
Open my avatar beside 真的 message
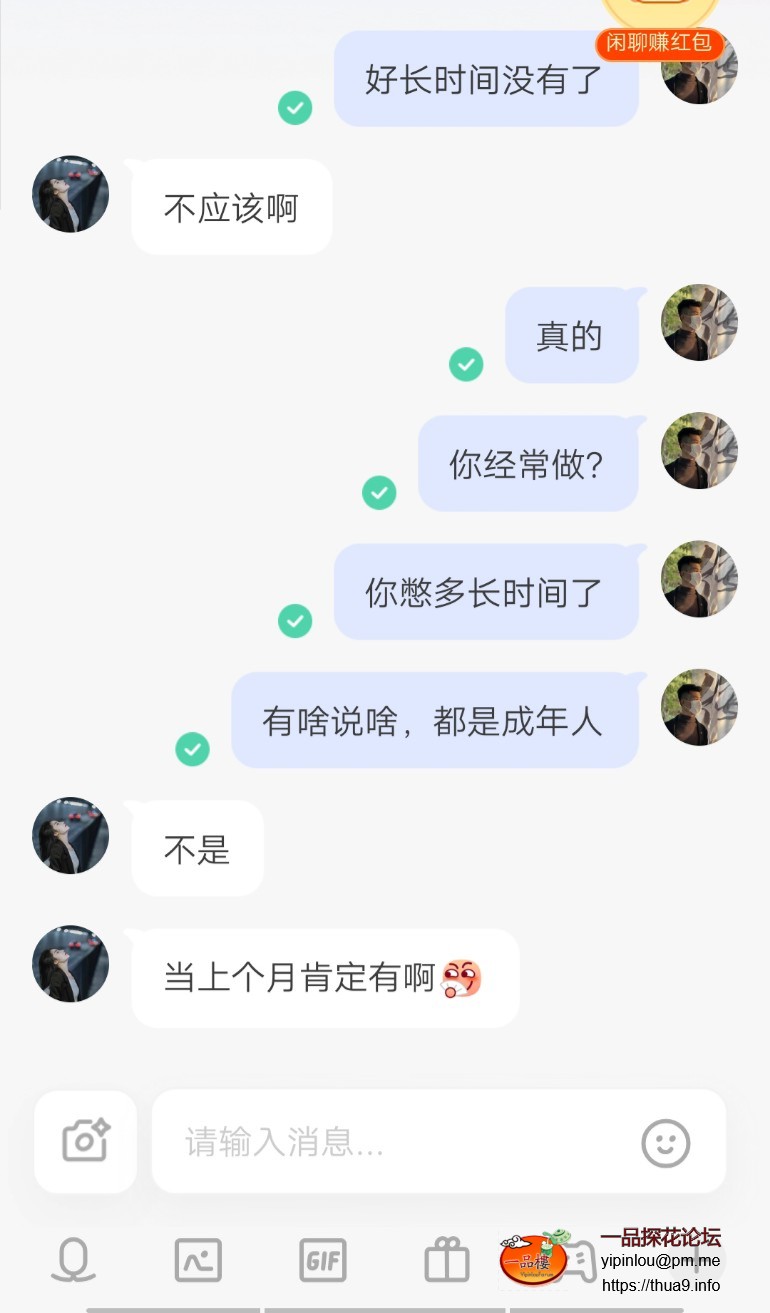pyautogui.click(x=699, y=322)
